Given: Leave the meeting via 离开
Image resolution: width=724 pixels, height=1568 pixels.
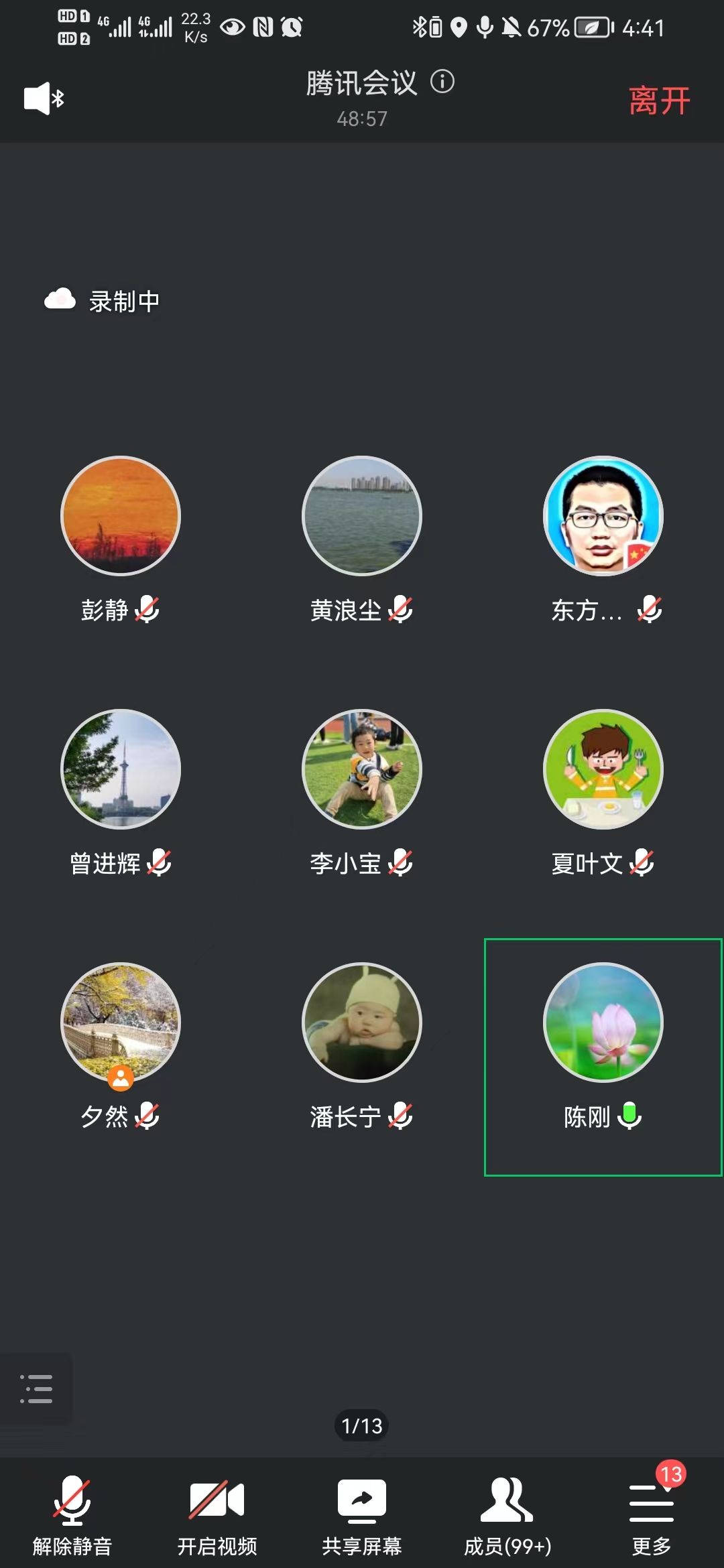Looking at the screenshot, I should click(x=659, y=101).
